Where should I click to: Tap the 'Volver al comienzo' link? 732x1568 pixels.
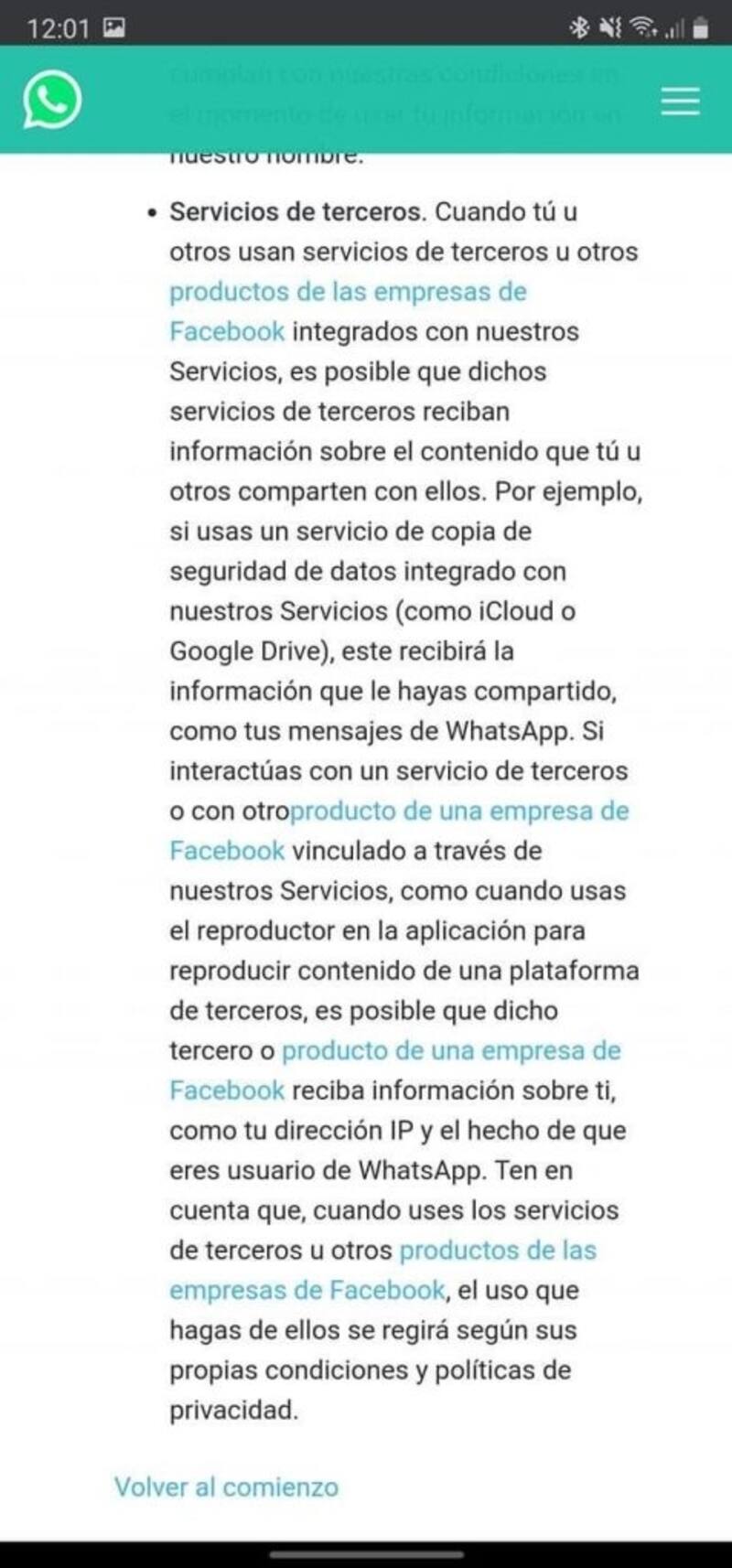(x=226, y=1487)
